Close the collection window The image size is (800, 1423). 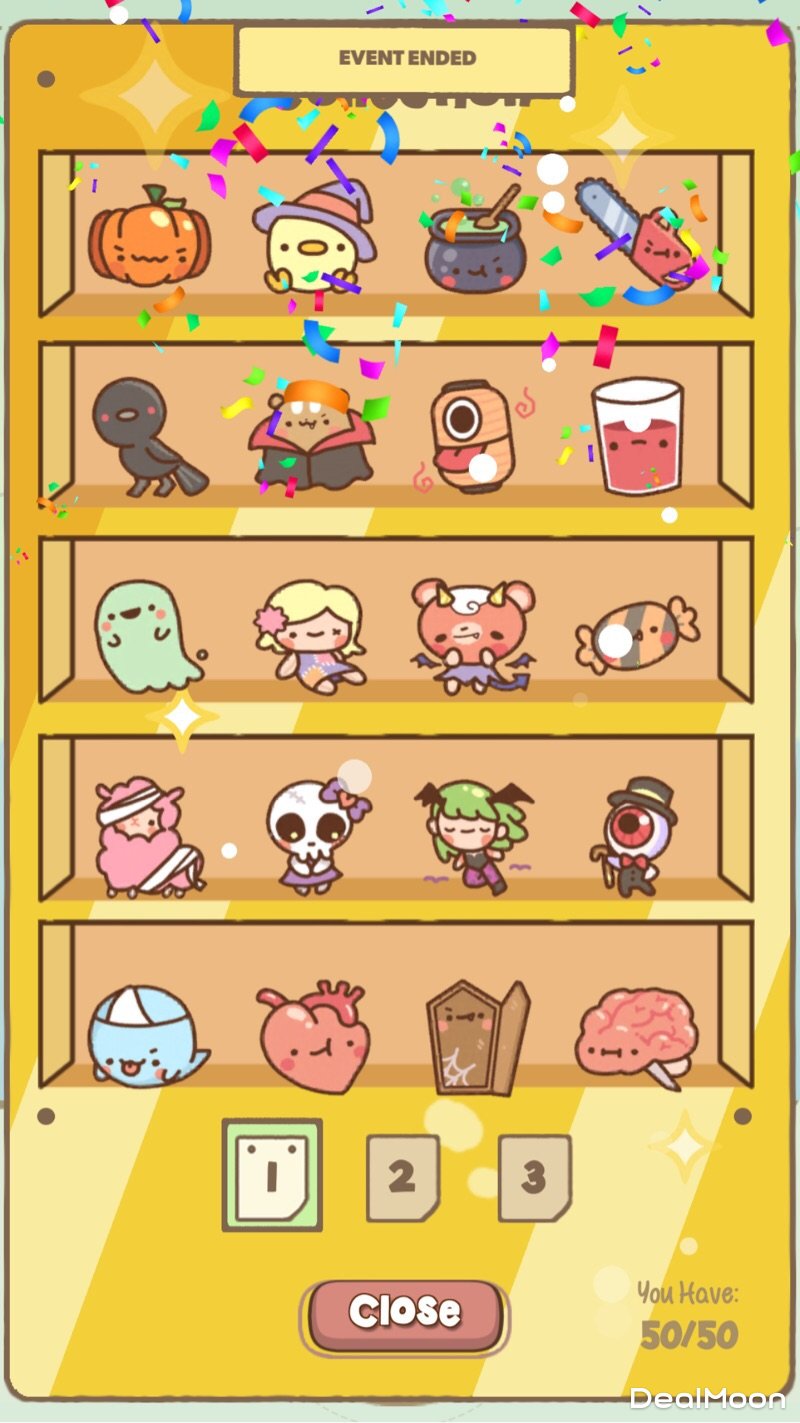(x=404, y=1312)
